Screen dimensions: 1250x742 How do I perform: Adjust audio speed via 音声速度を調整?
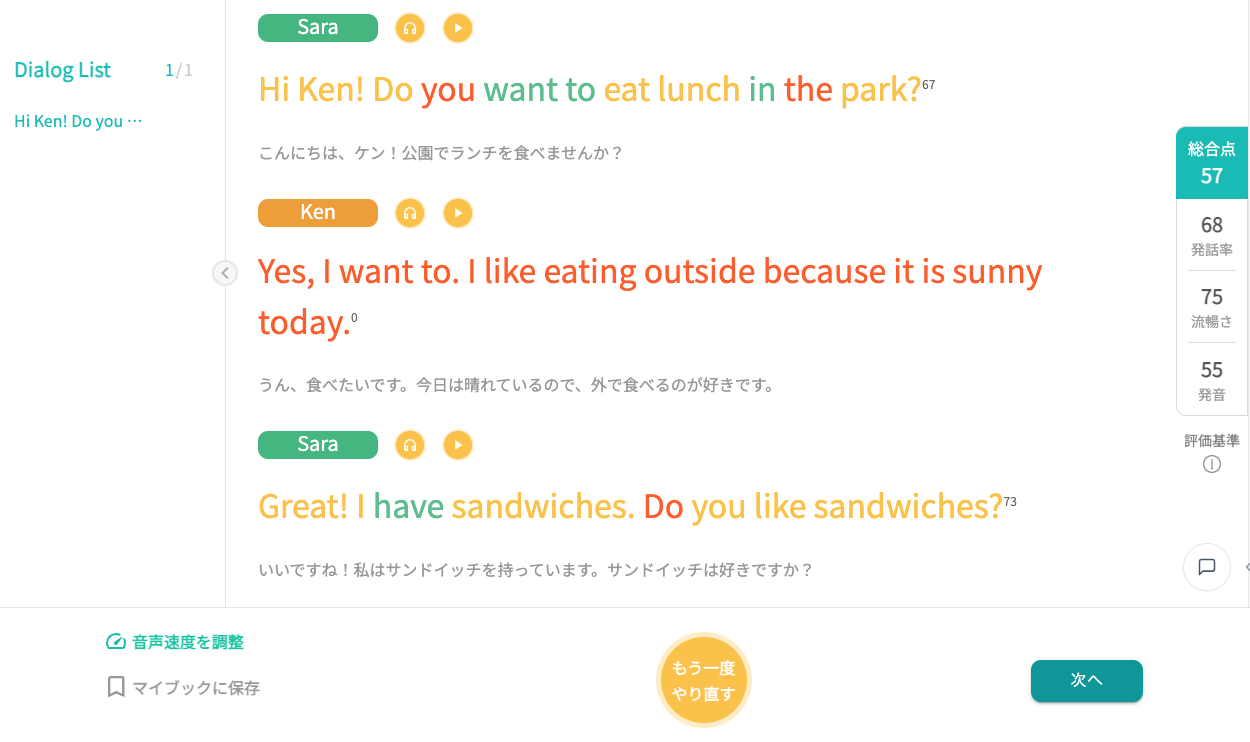coord(175,642)
